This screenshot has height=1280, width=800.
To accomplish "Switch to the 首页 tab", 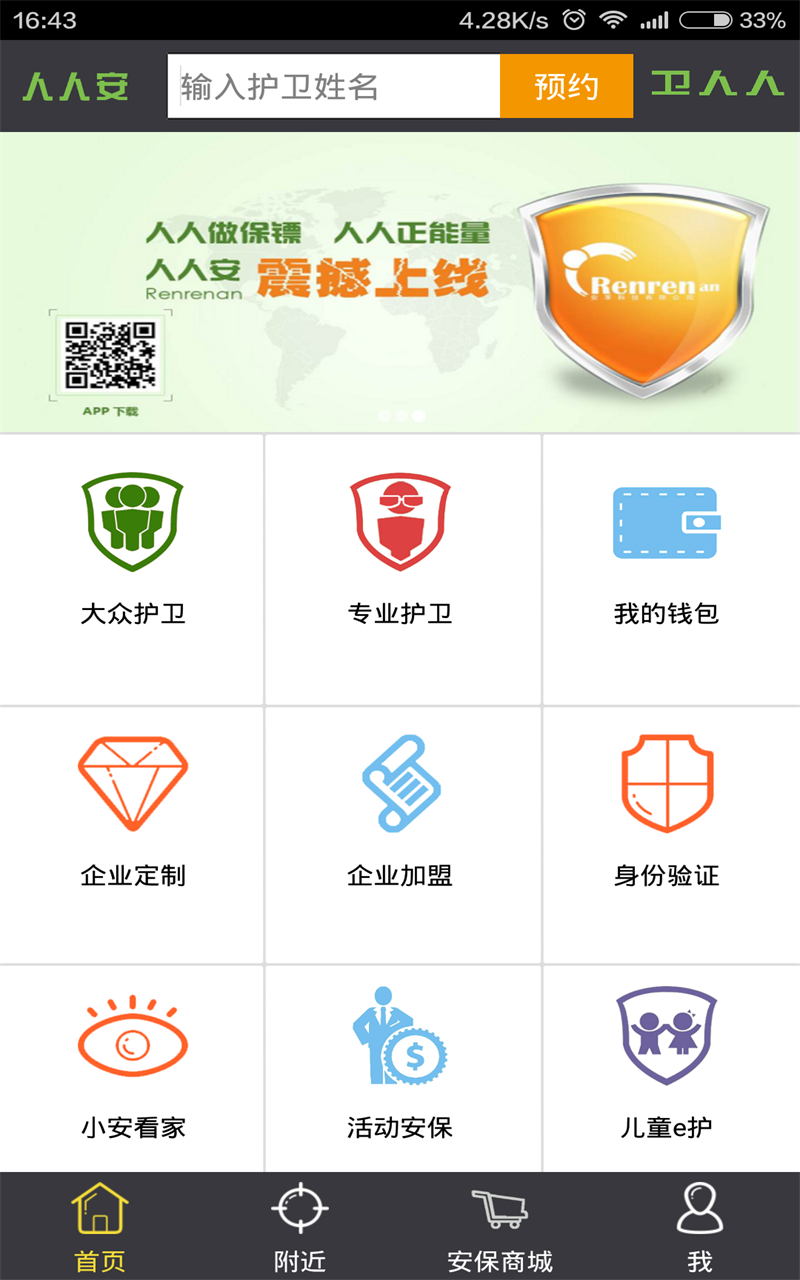I will pyautogui.click(x=100, y=1226).
